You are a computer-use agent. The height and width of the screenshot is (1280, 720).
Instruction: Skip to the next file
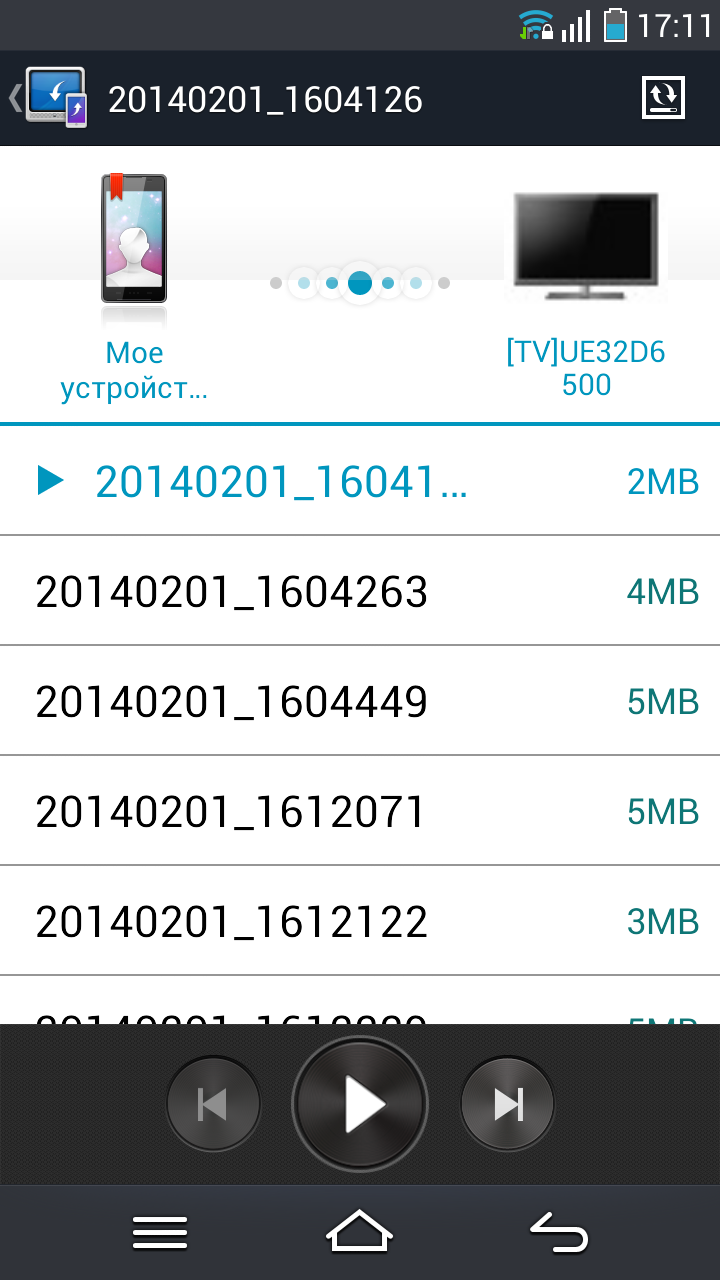click(x=507, y=1105)
